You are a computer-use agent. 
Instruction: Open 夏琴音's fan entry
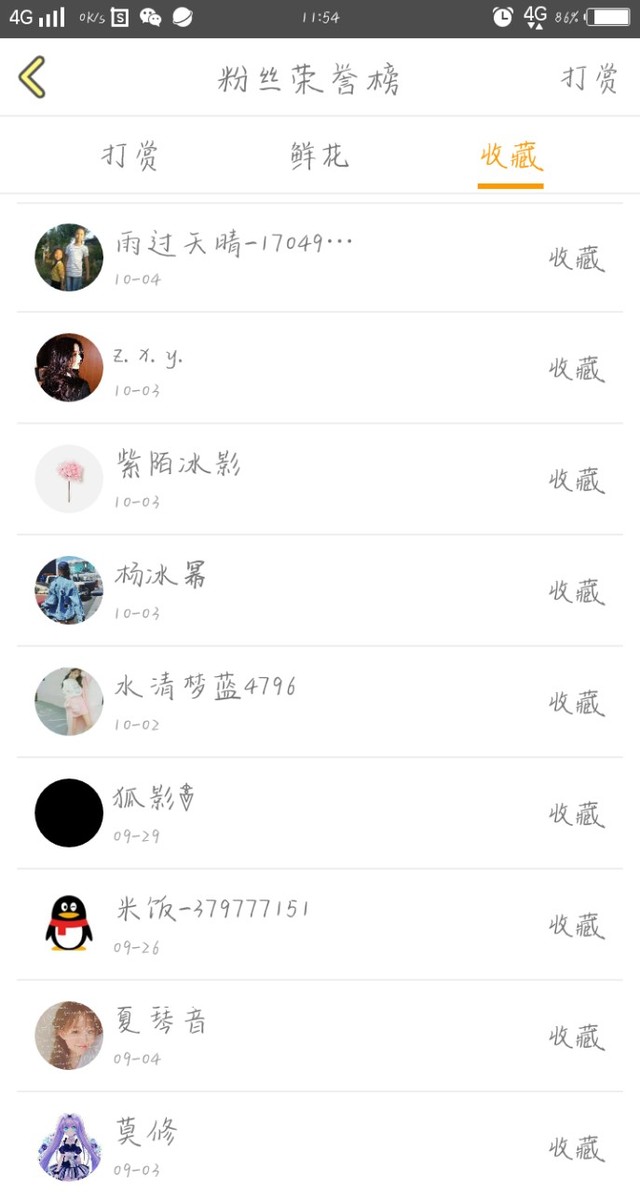(x=320, y=1036)
